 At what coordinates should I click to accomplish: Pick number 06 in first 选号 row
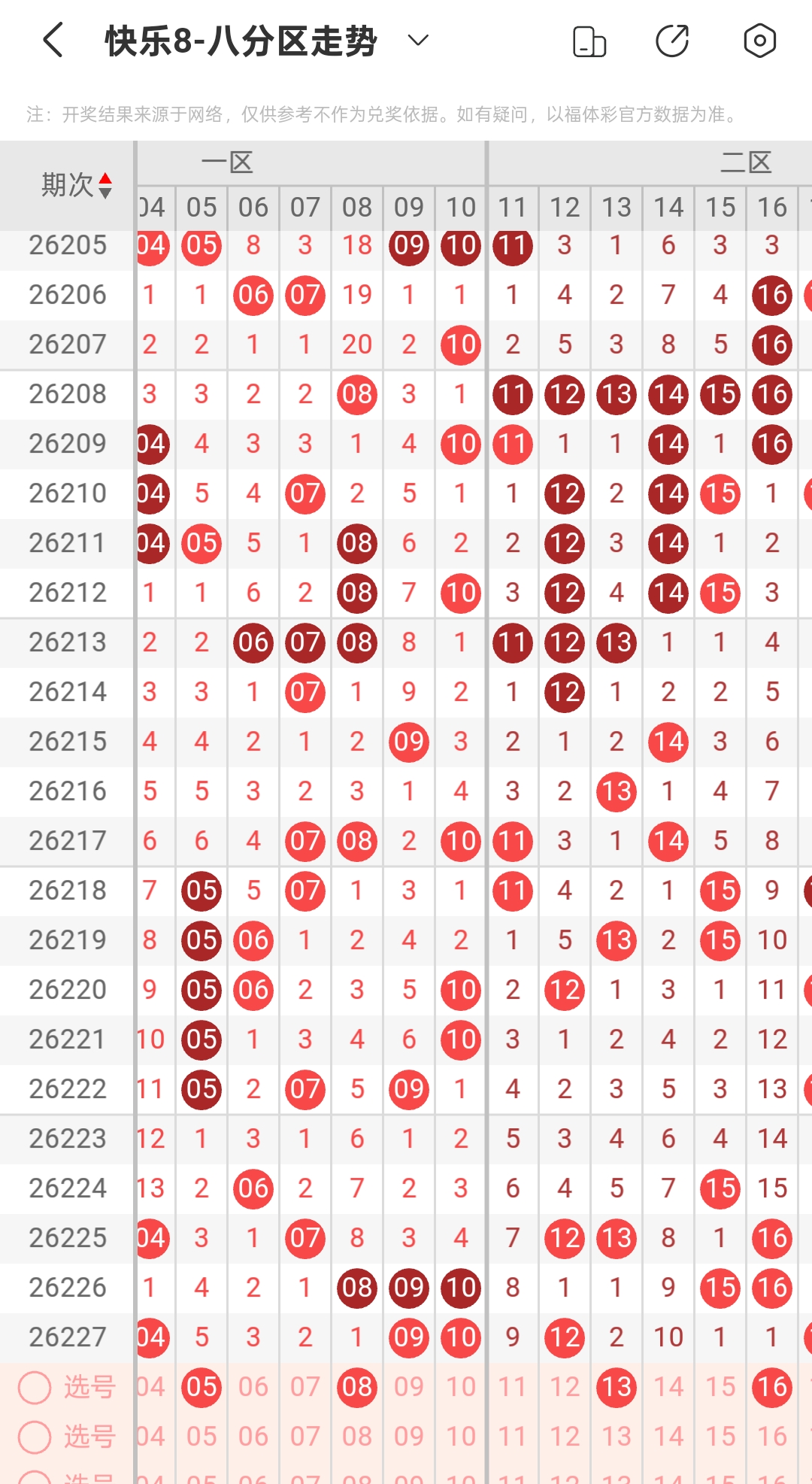253,1387
